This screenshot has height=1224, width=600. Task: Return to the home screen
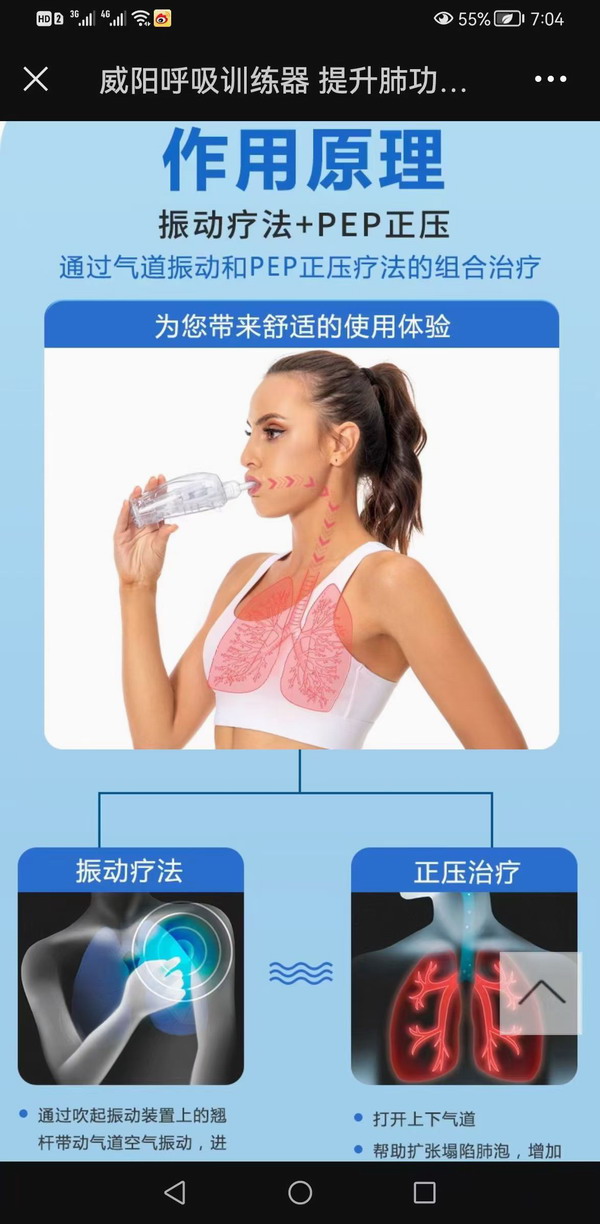300,1192
